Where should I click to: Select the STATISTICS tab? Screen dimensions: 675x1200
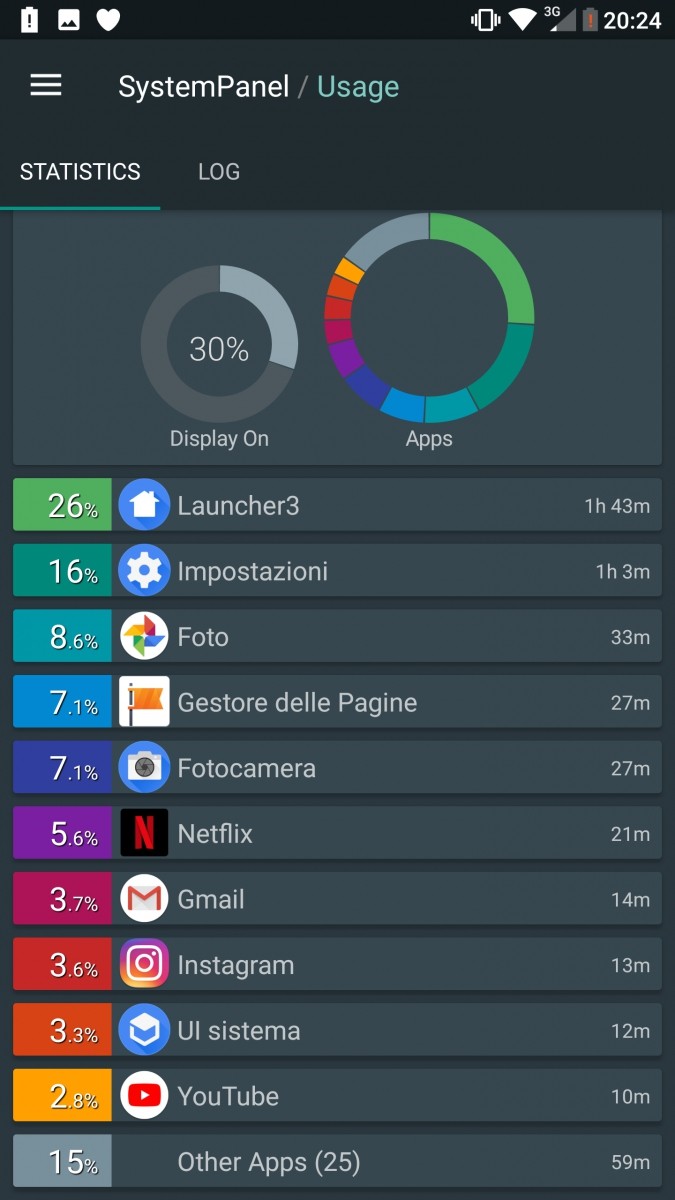[x=80, y=172]
